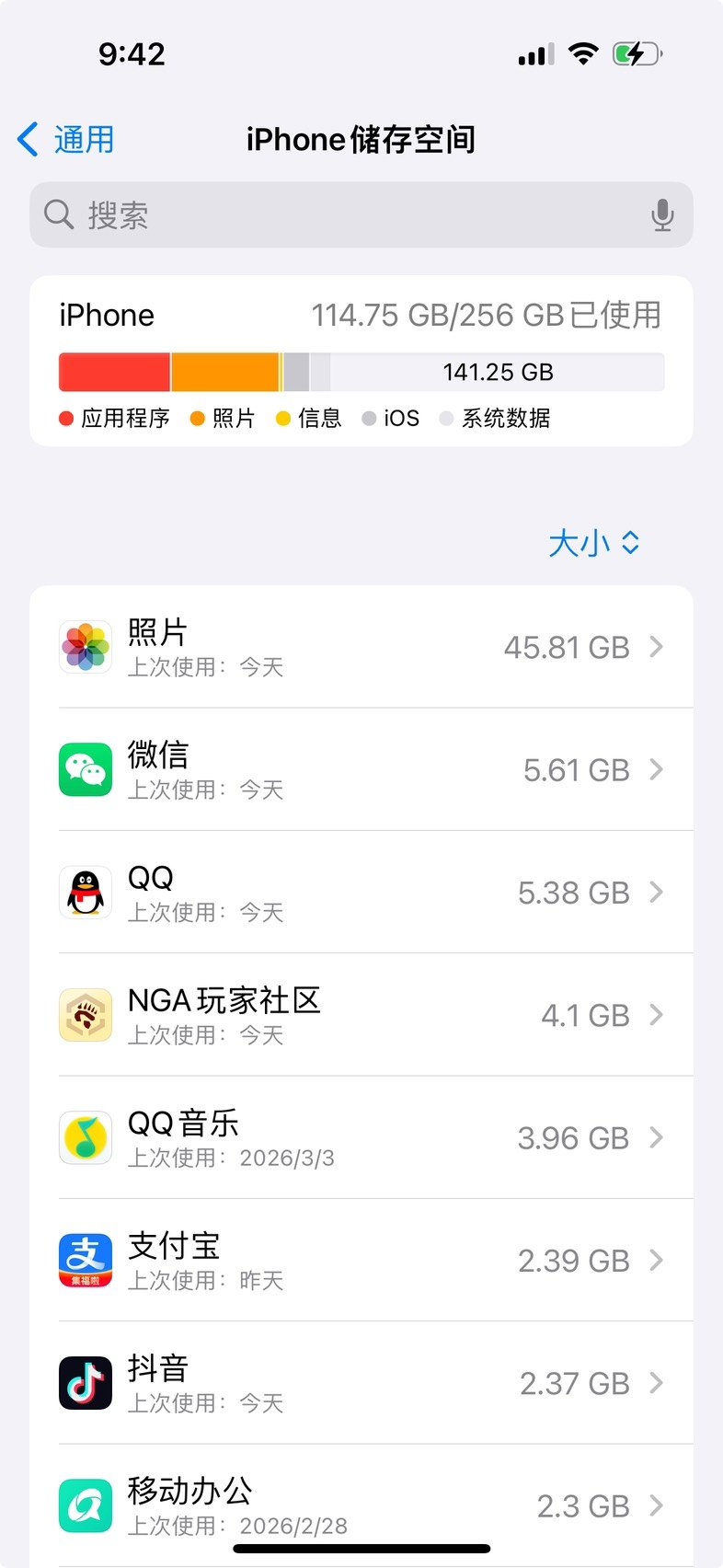
Task: Expand storage details for 照片
Action: click(657, 646)
